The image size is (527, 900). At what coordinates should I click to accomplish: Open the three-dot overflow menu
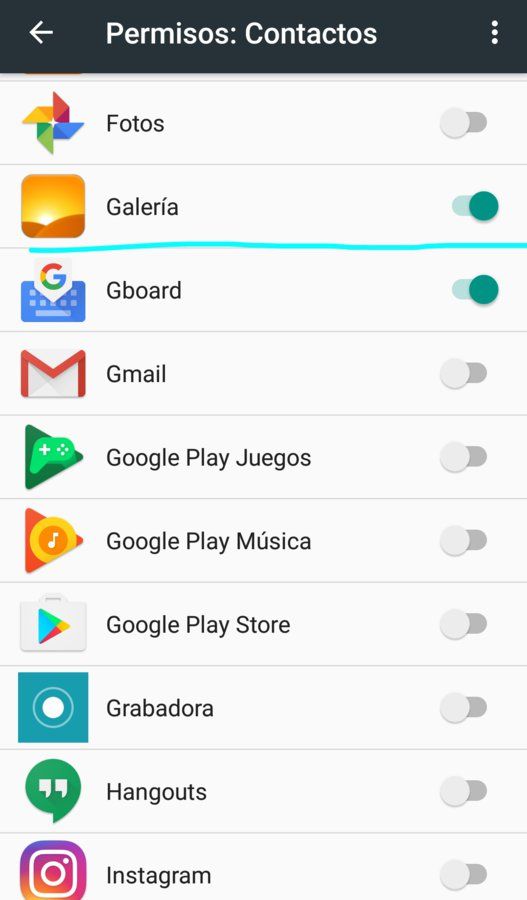click(x=495, y=33)
